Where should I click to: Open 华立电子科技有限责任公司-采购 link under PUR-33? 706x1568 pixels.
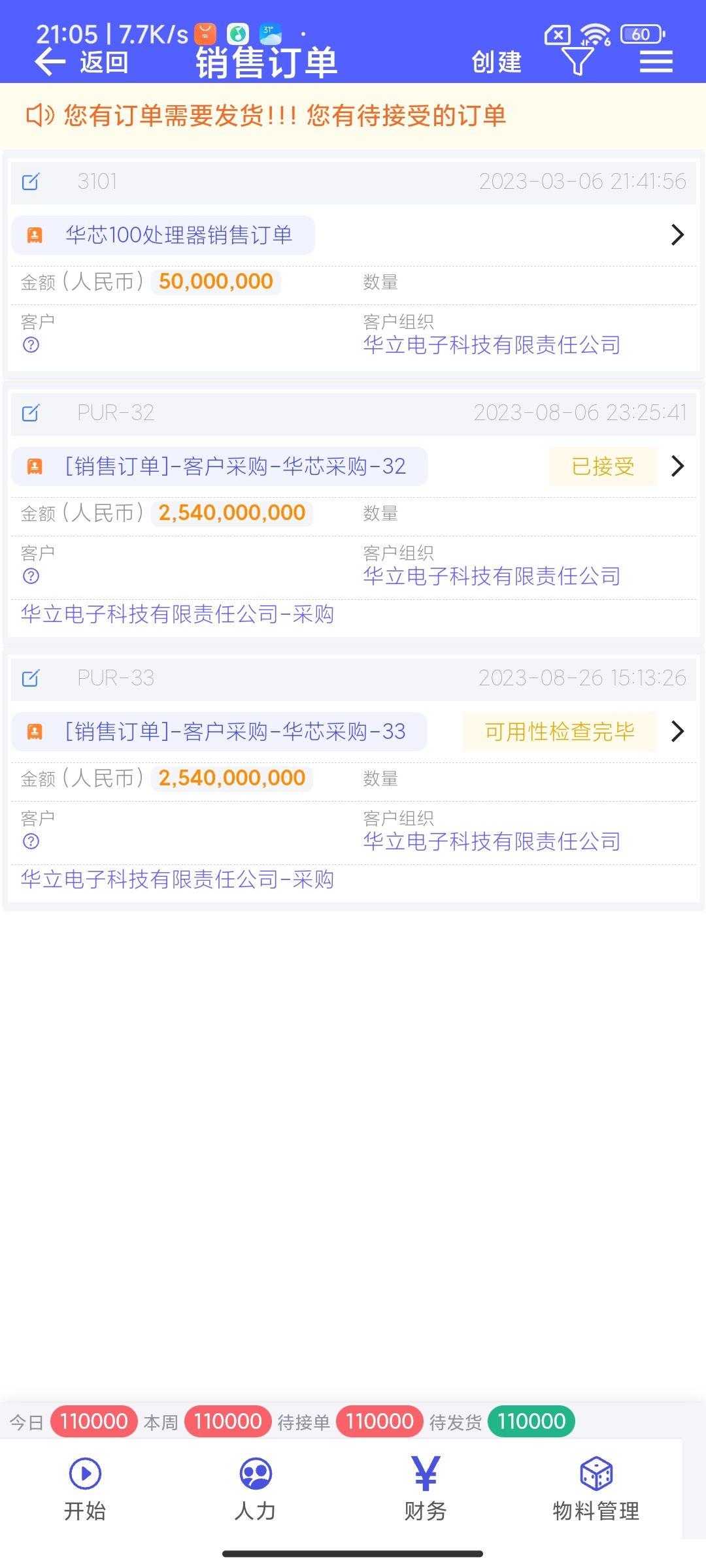pyautogui.click(x=177, y=879)
